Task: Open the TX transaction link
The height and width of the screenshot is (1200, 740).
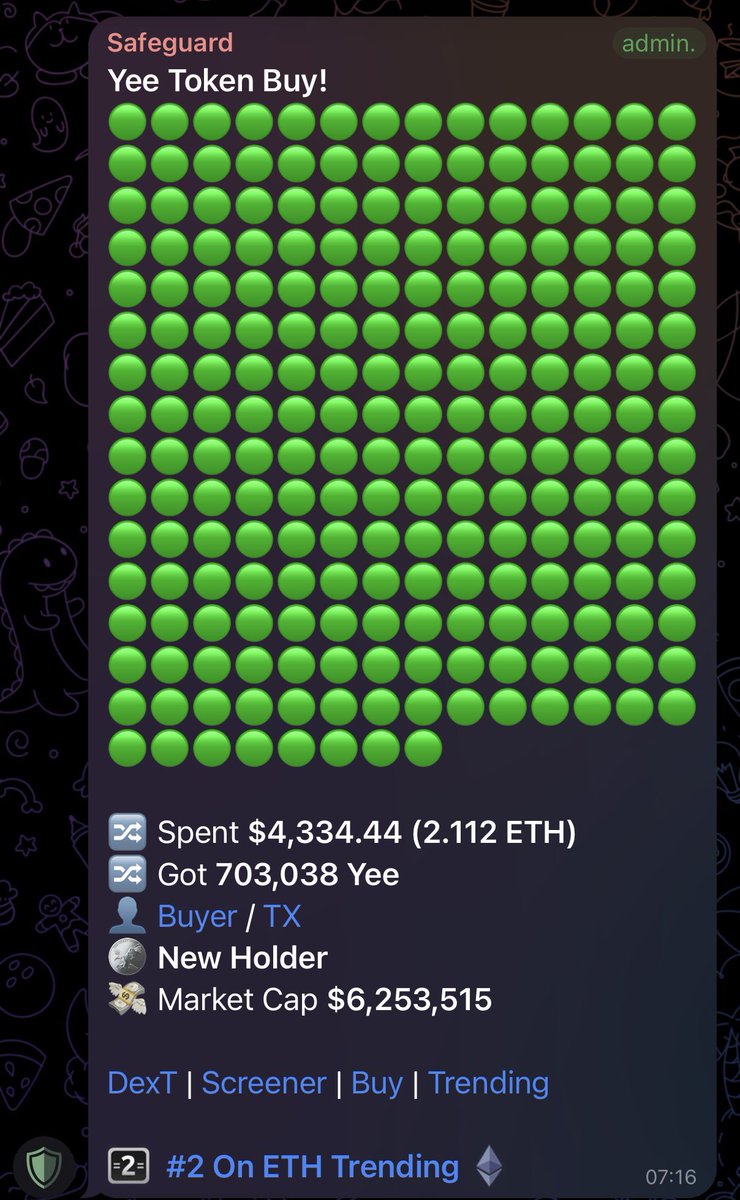Action: click(282, 916)
